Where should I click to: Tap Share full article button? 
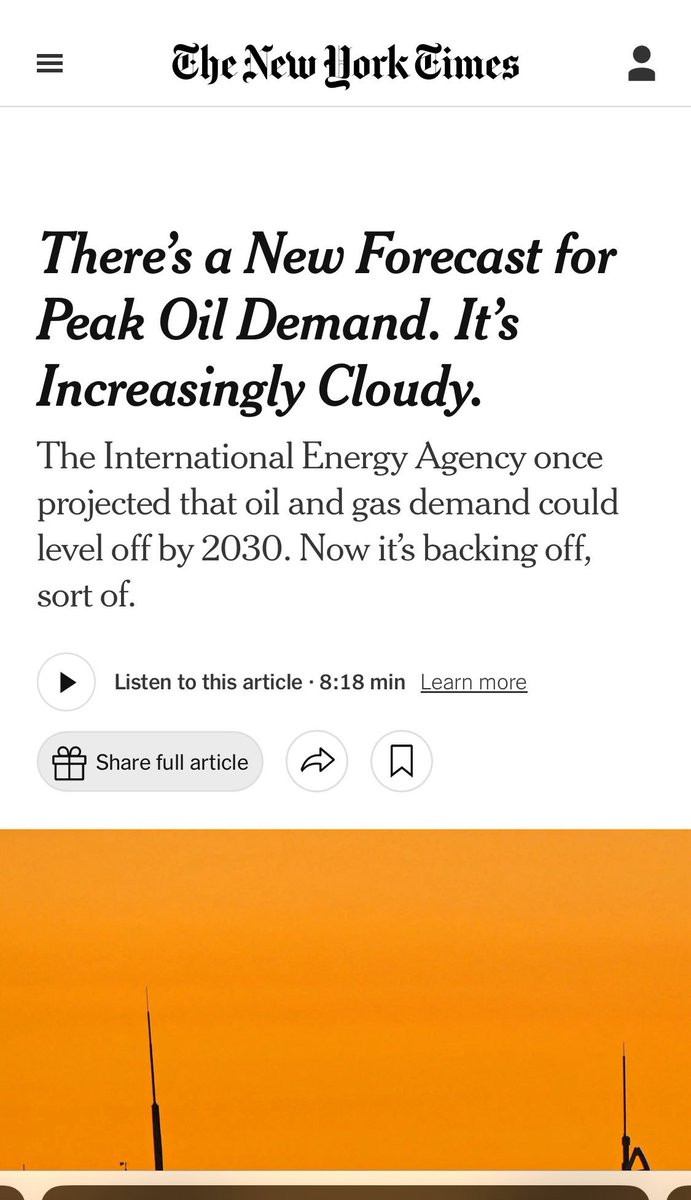150,762
